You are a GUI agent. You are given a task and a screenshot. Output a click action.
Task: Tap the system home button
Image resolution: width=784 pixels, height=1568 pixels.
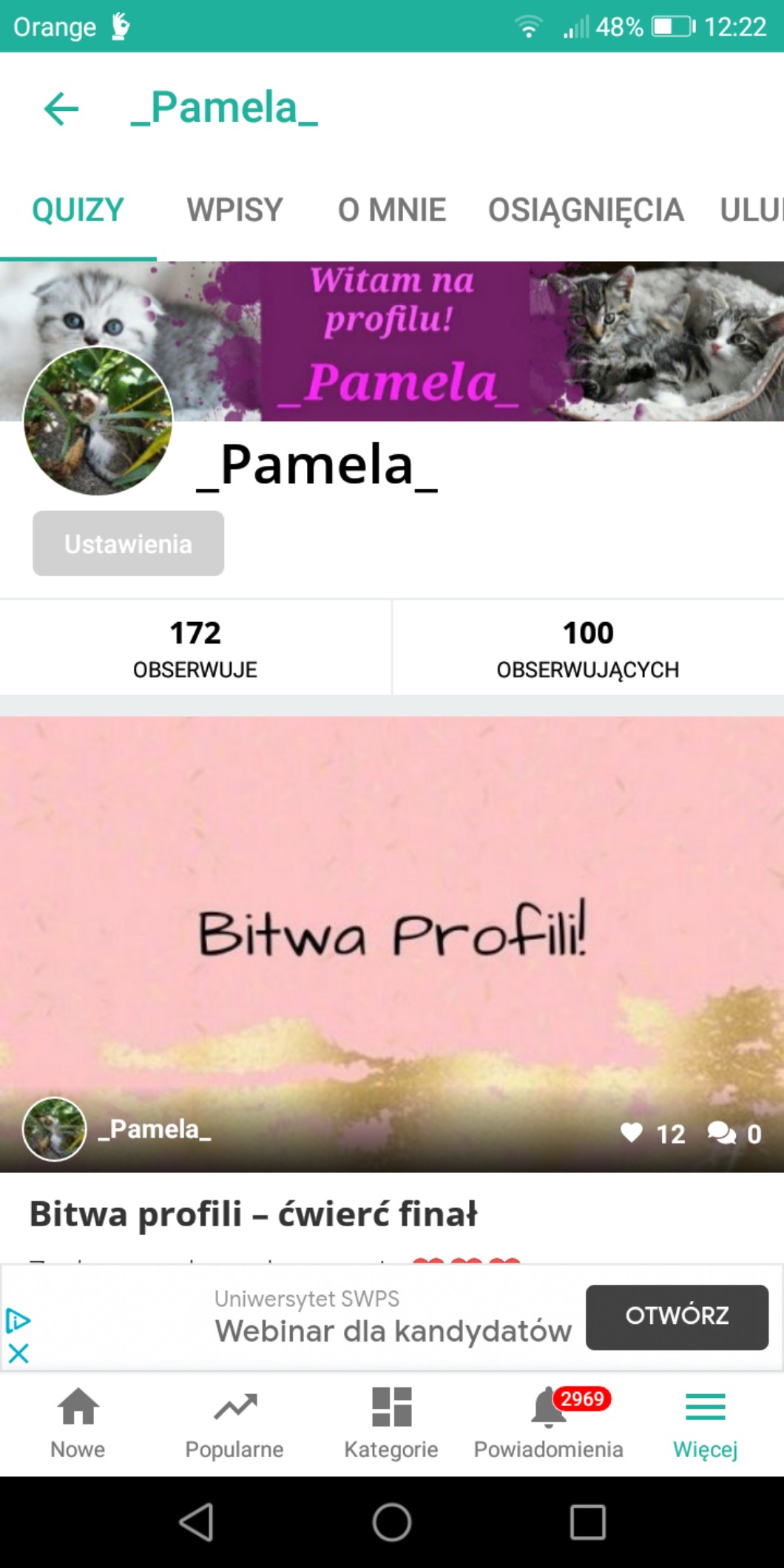click(x=392, y=1522)
